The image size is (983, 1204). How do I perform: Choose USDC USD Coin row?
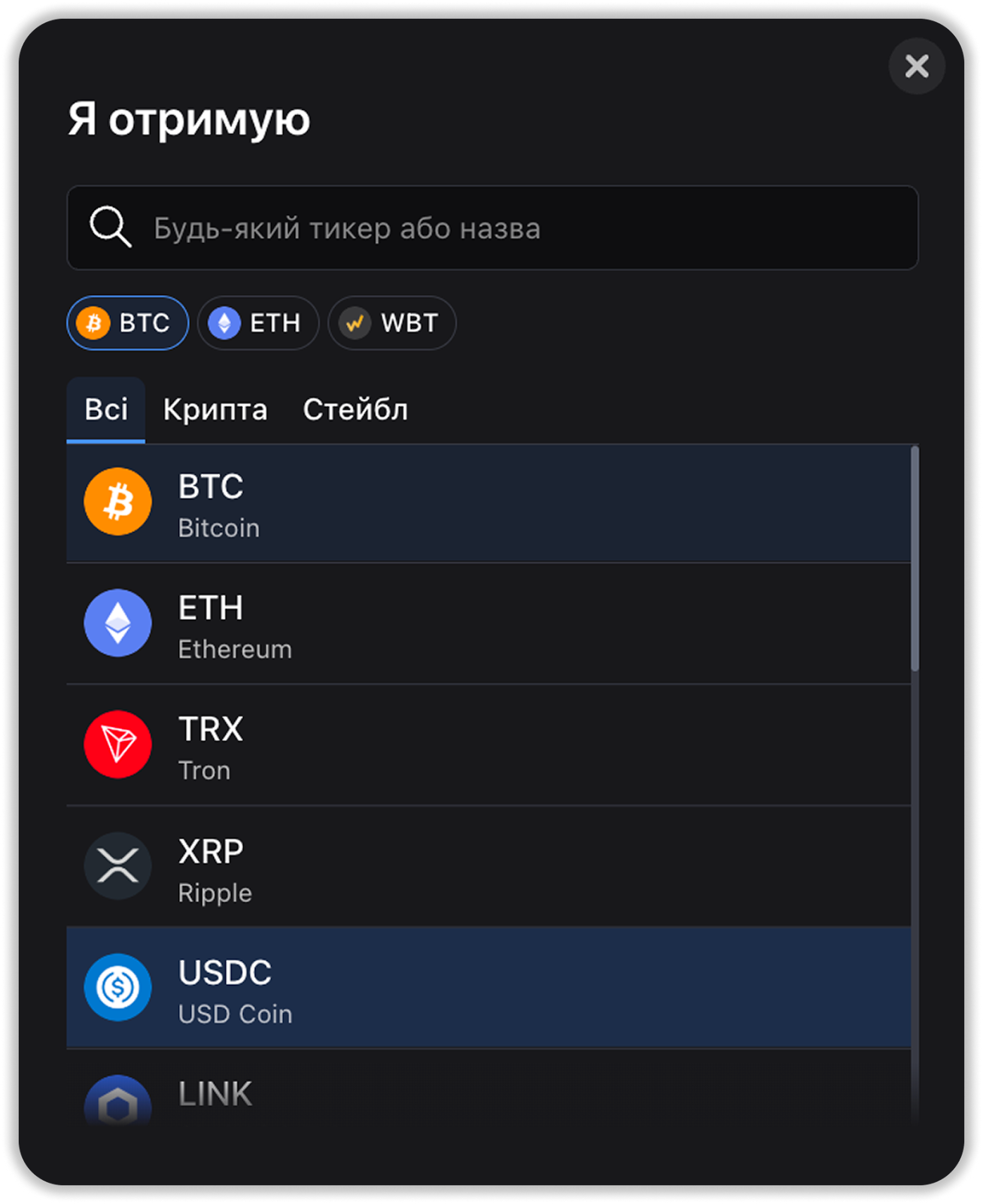488,988
